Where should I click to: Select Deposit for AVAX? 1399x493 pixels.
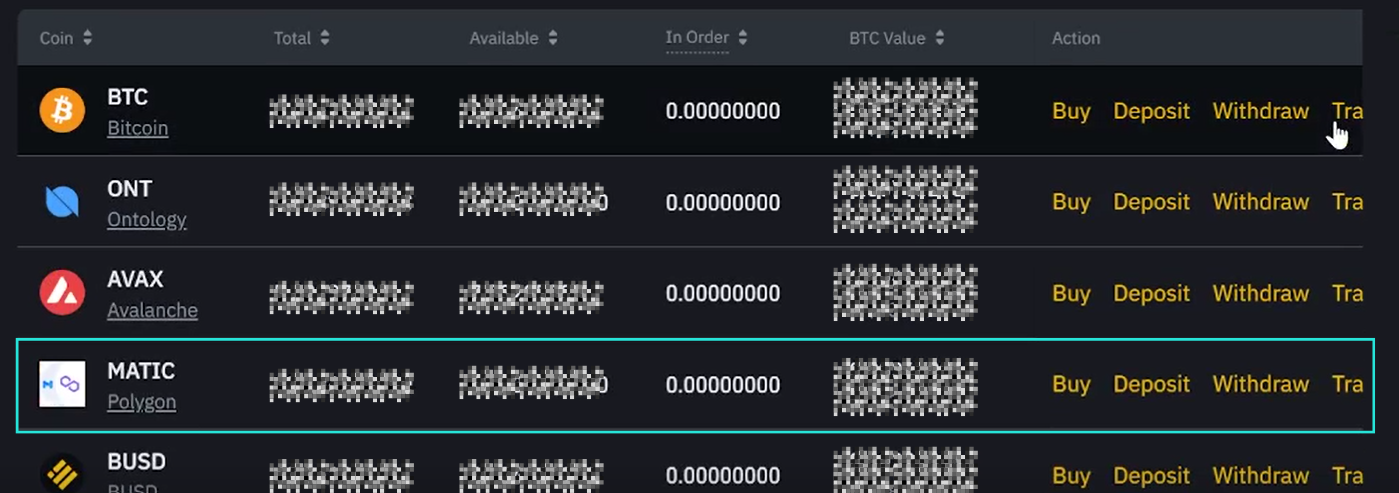pos(1151,293)
